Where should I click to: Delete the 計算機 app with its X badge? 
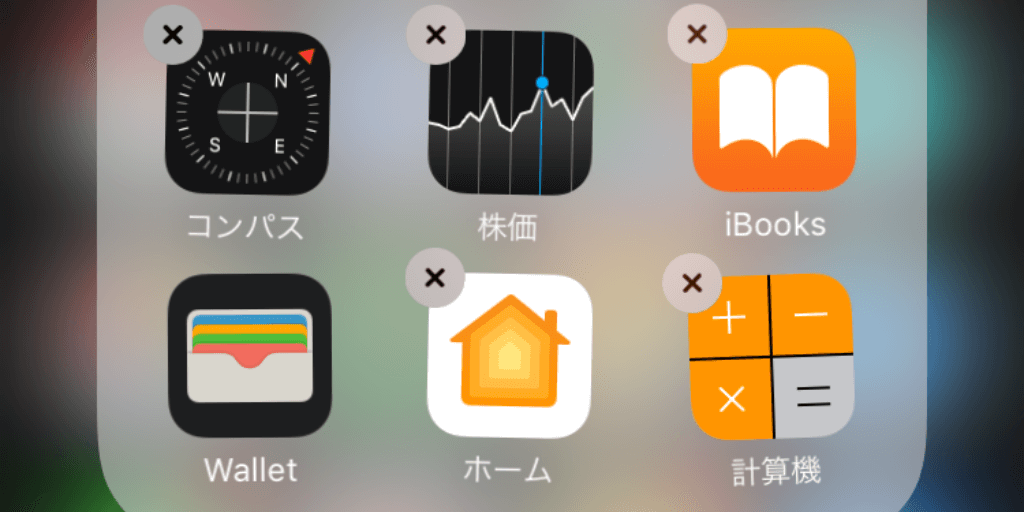(x=692, y=284)
